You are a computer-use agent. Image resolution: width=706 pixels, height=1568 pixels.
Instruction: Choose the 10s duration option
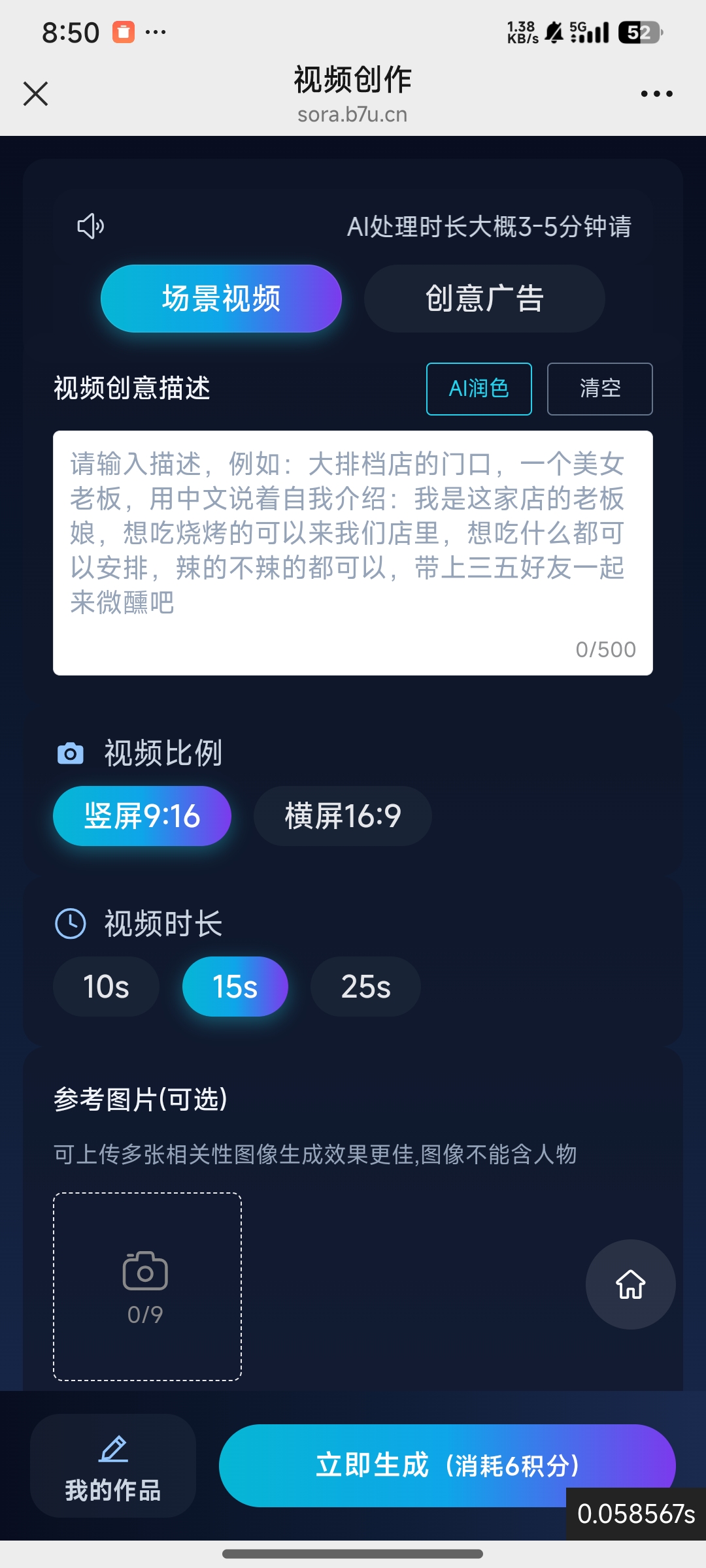(105, 987)
